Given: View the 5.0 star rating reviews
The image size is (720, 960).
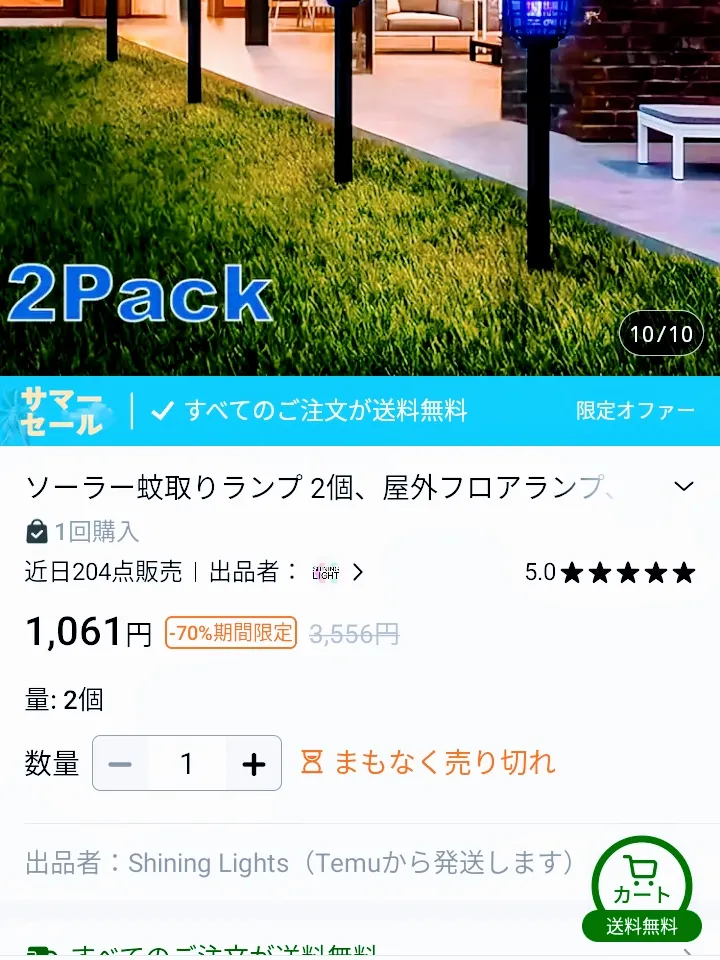Looking at the screenshot, I should (610, 572).
